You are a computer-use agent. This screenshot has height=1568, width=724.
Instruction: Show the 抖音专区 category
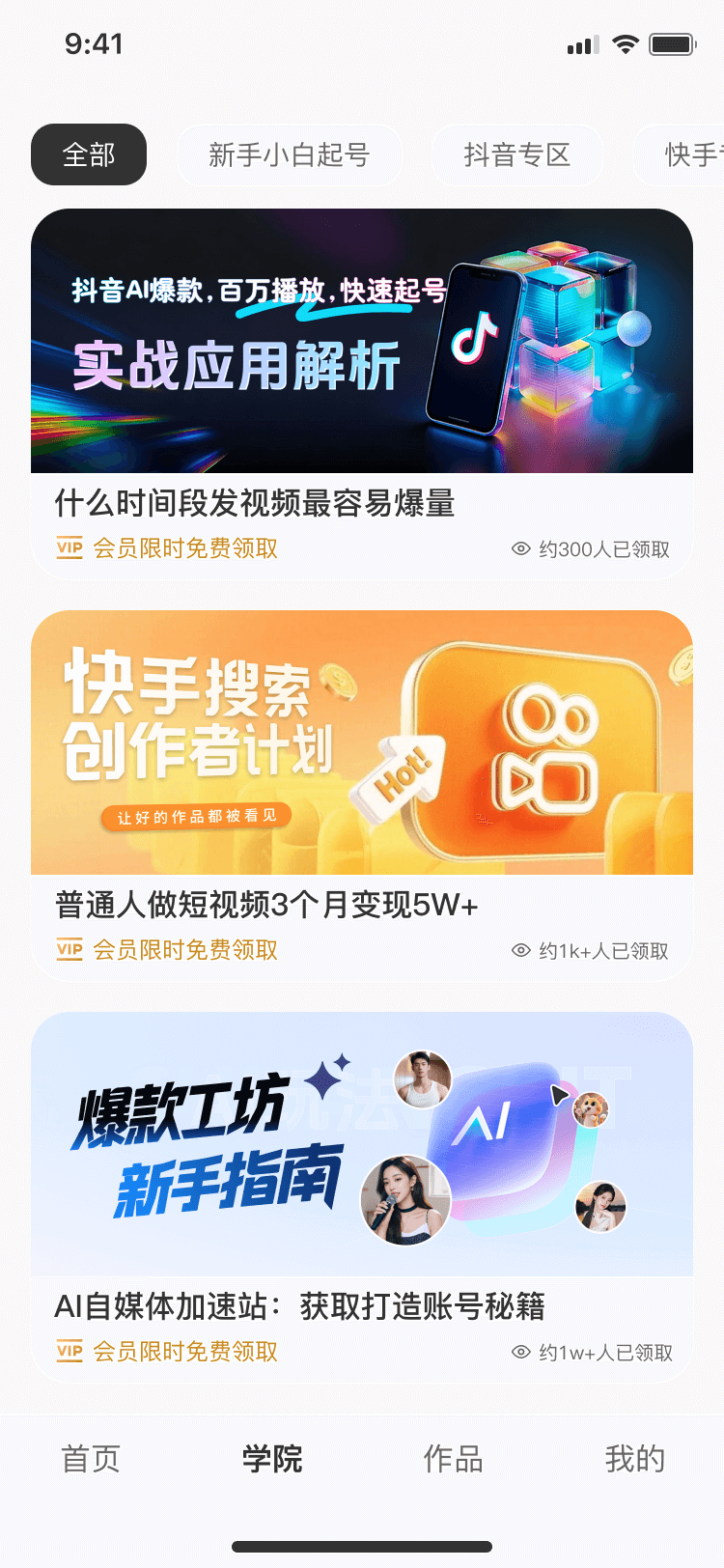click(516, 154)
